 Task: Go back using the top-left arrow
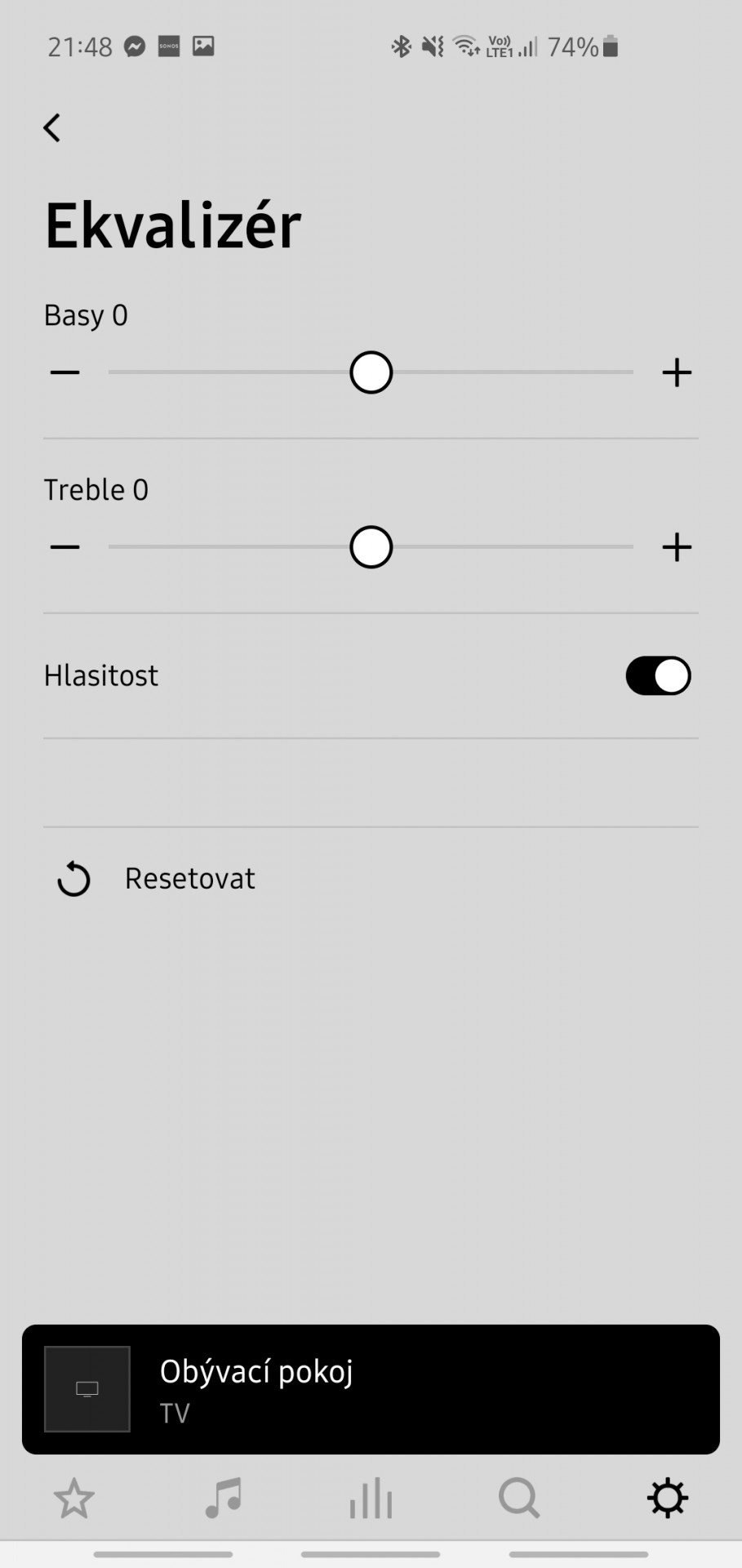[52, 128]
